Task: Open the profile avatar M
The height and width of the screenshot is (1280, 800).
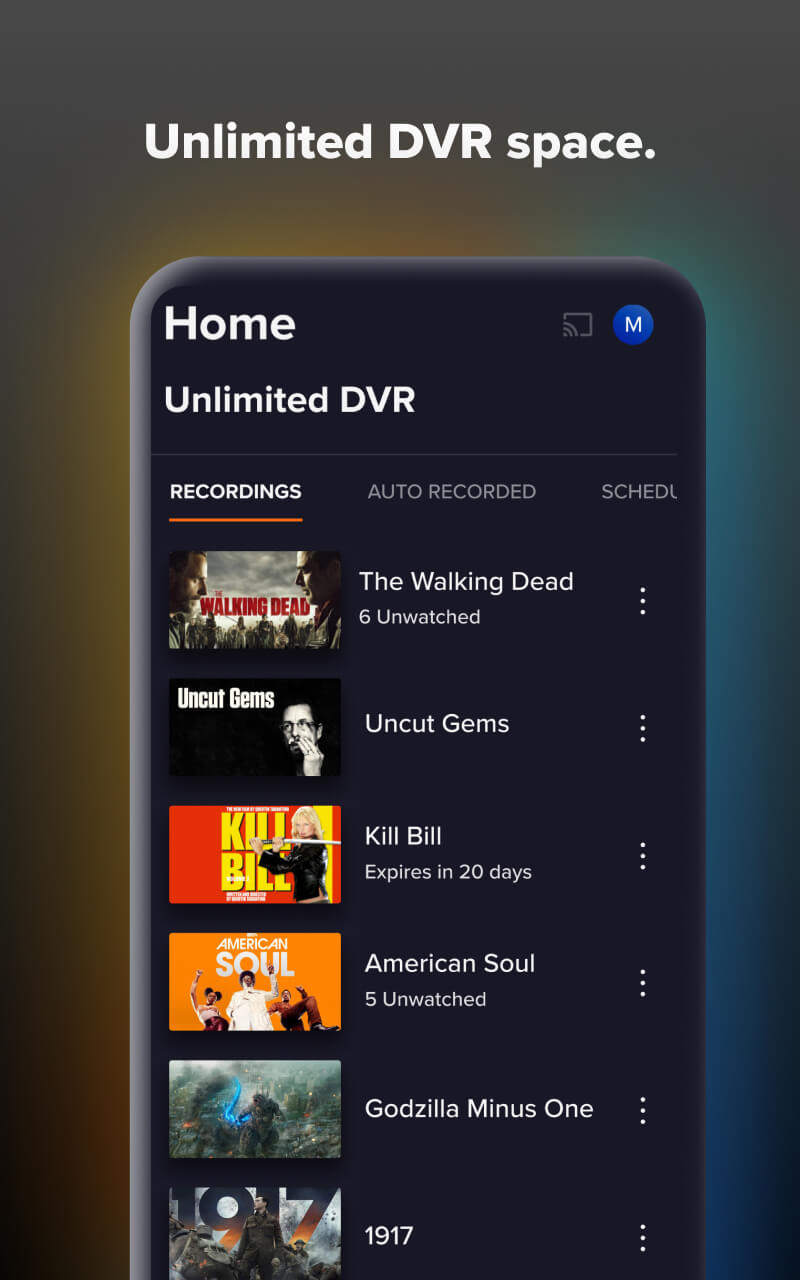Action: [632, 325]
